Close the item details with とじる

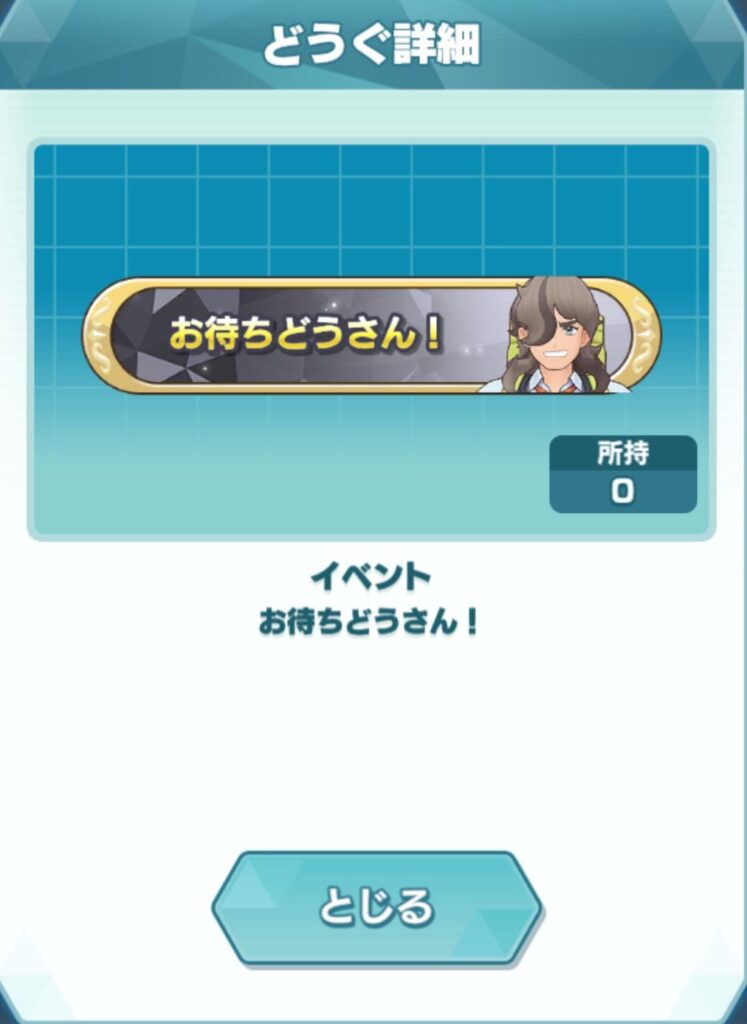pyautogui.click(x=376, y=908)
